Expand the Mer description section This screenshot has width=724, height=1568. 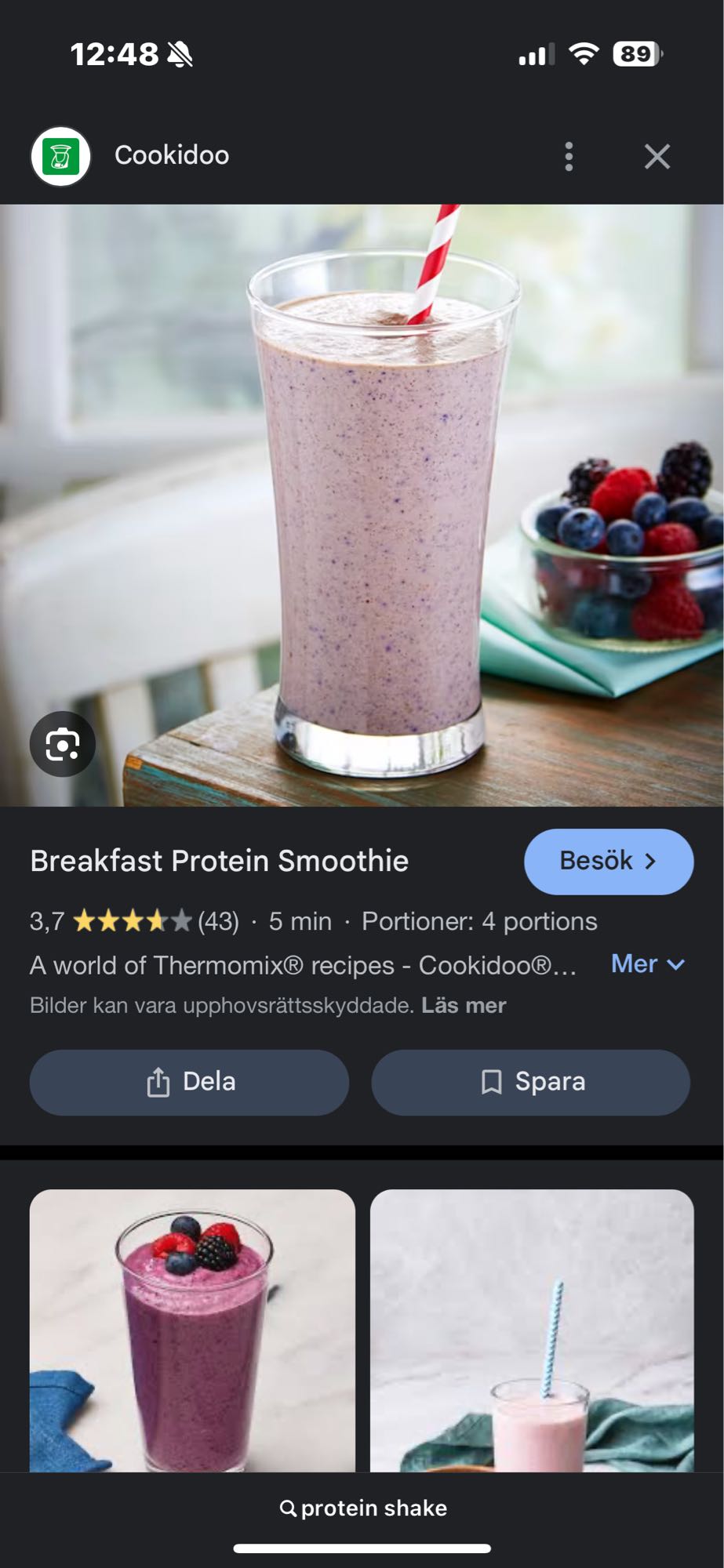pos(646,964)
